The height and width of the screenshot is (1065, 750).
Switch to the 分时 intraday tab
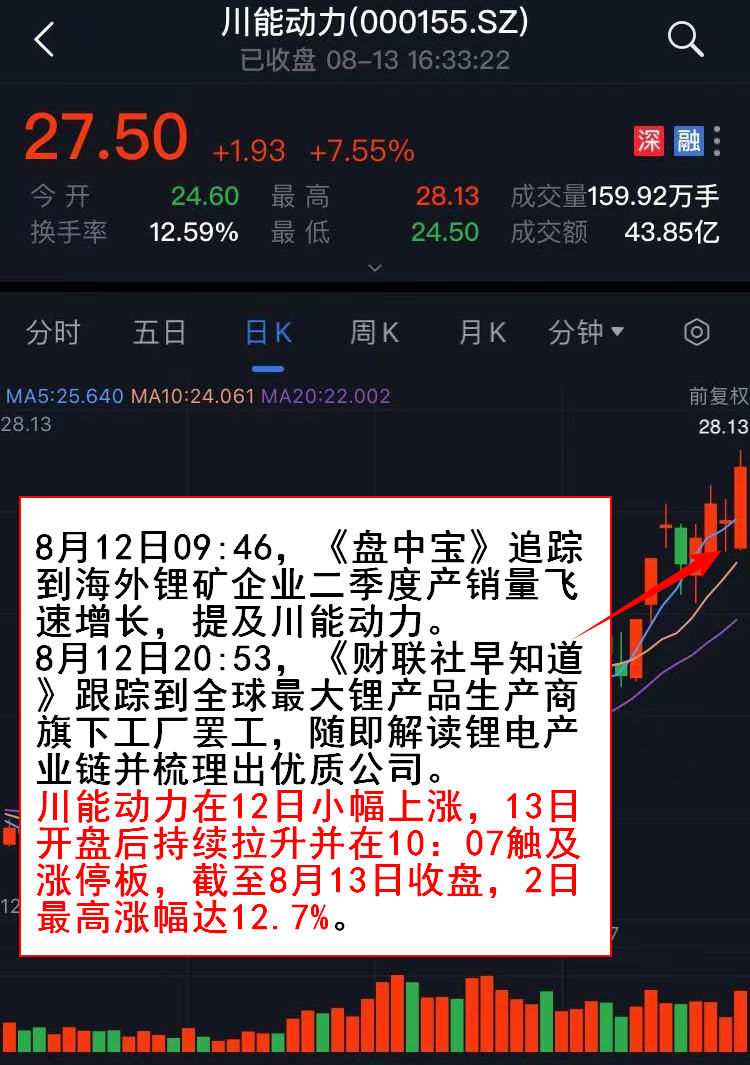[53, 332]
